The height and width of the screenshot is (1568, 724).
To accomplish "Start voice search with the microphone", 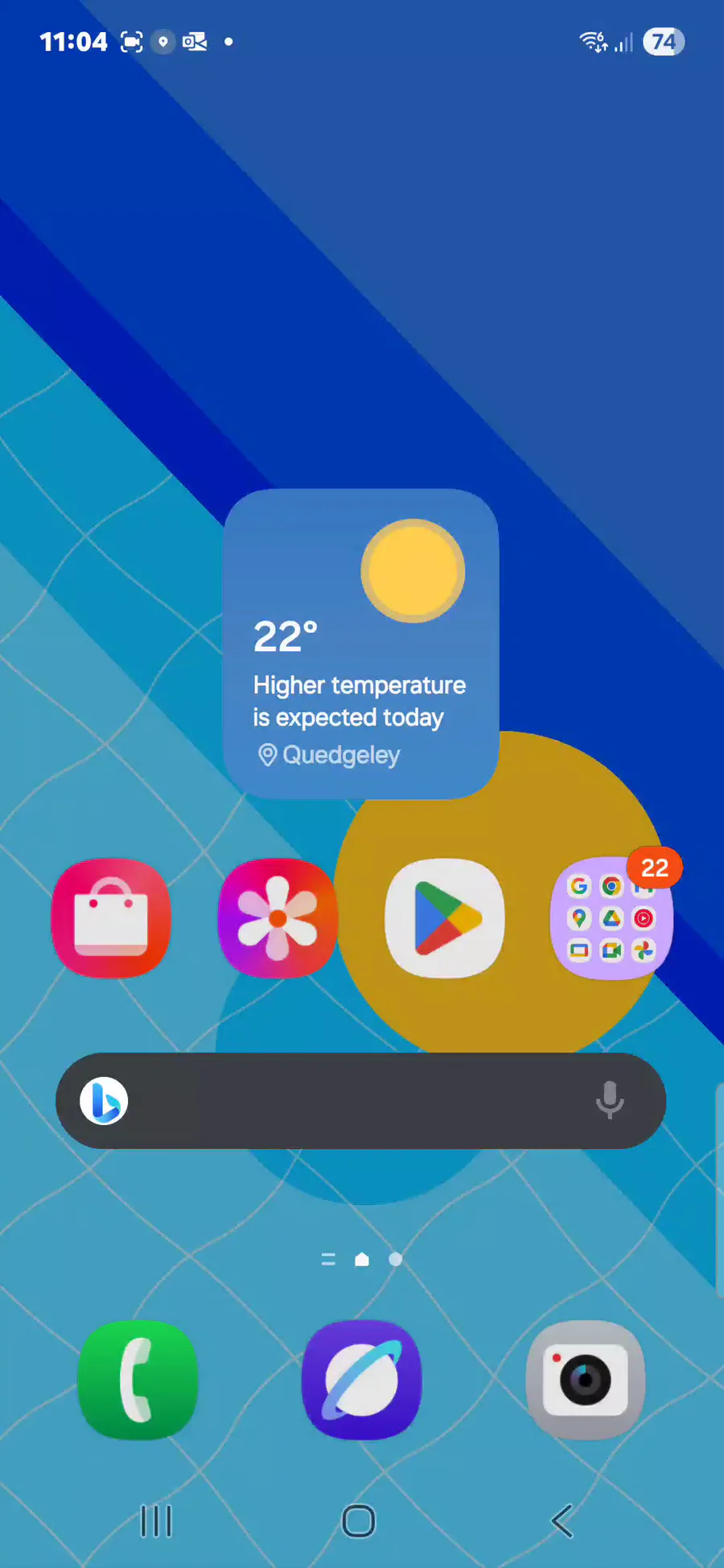I will point(610,1100).
